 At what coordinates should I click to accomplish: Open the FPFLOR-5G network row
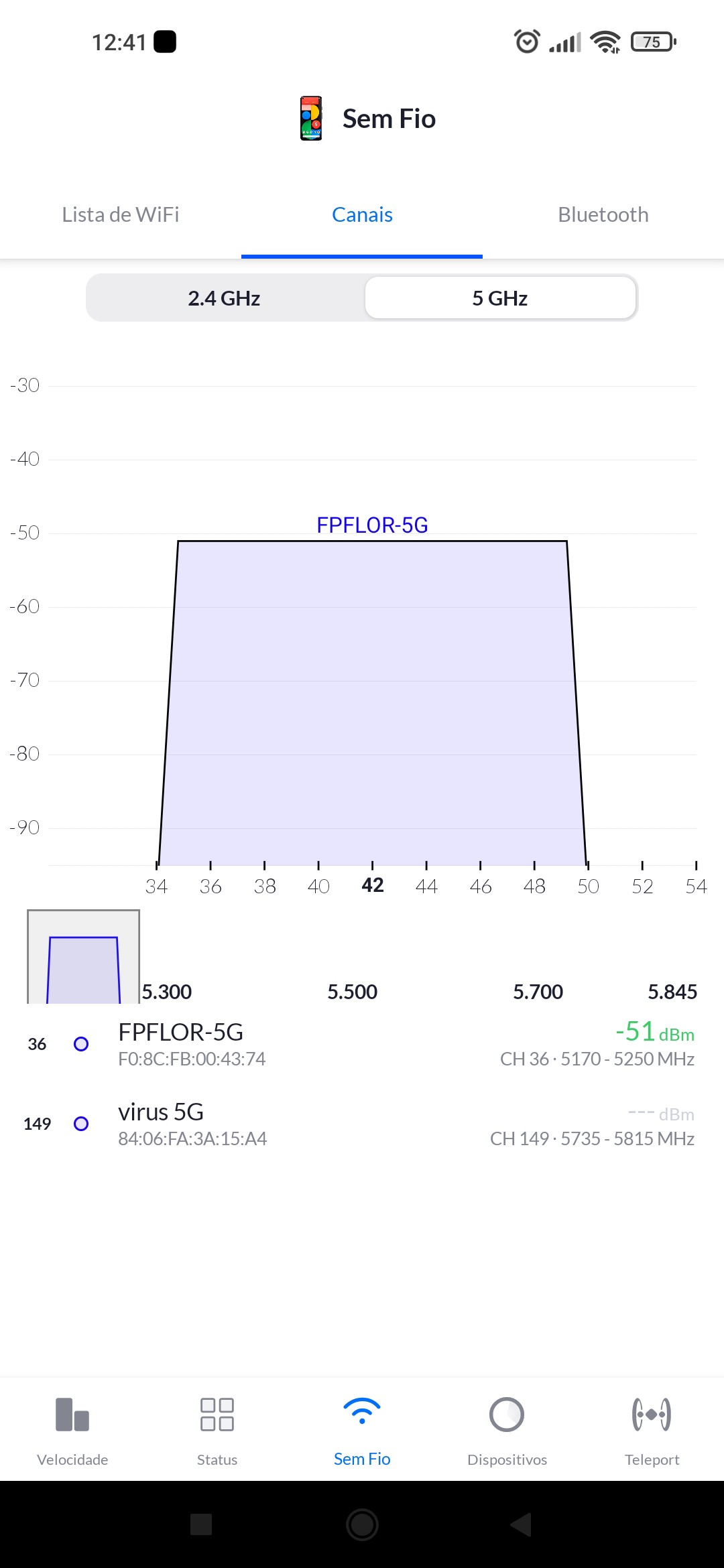362,1044
